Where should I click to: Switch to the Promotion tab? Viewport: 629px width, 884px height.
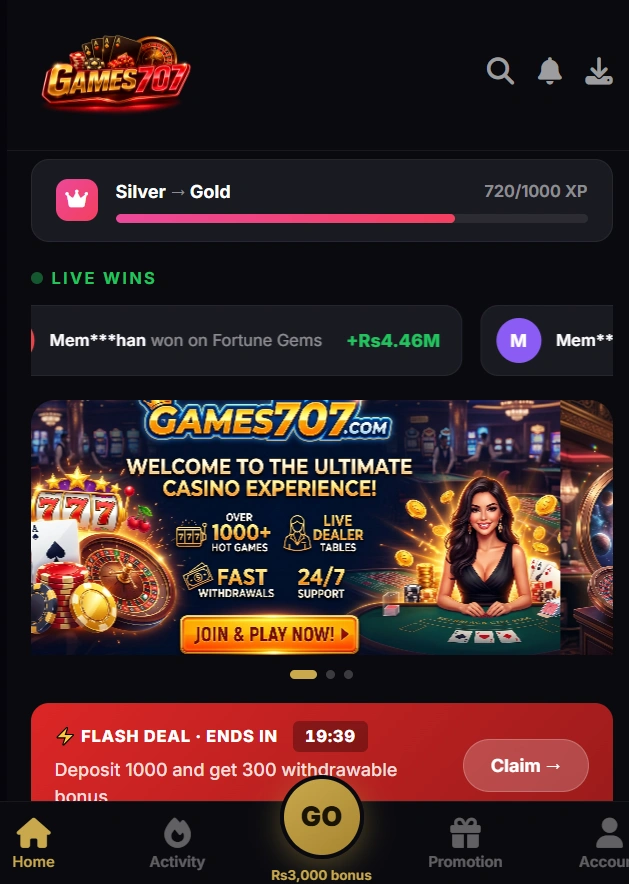(x=465, y=843)
